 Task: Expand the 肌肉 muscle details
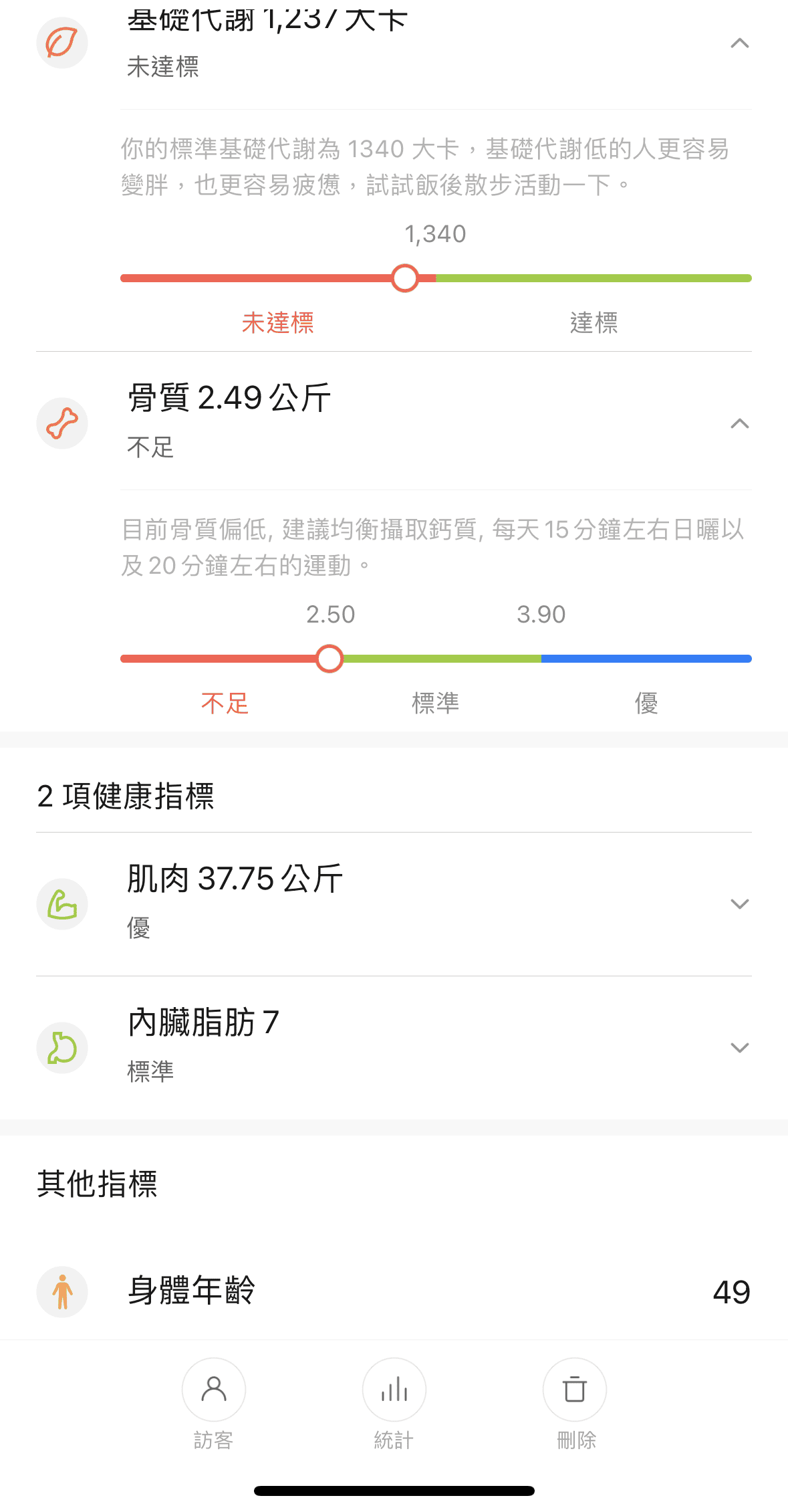(740, 903)
